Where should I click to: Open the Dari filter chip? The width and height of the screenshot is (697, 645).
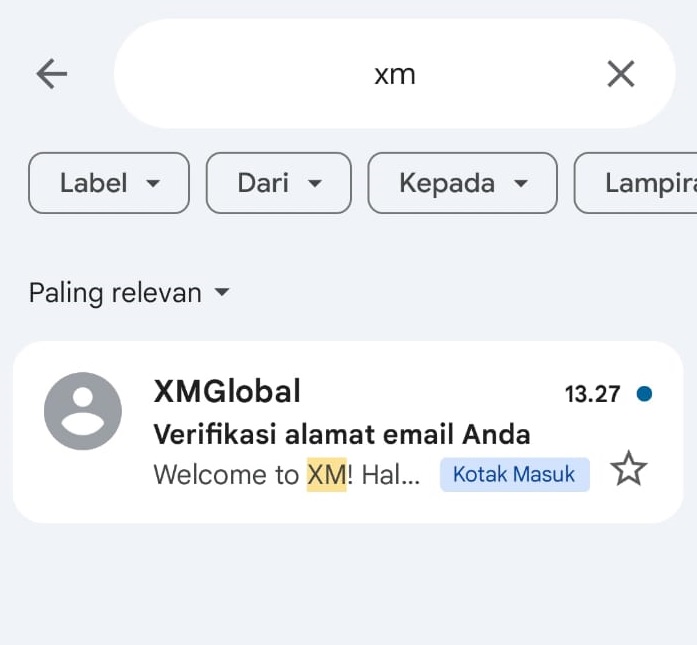[x=279, y=183]
